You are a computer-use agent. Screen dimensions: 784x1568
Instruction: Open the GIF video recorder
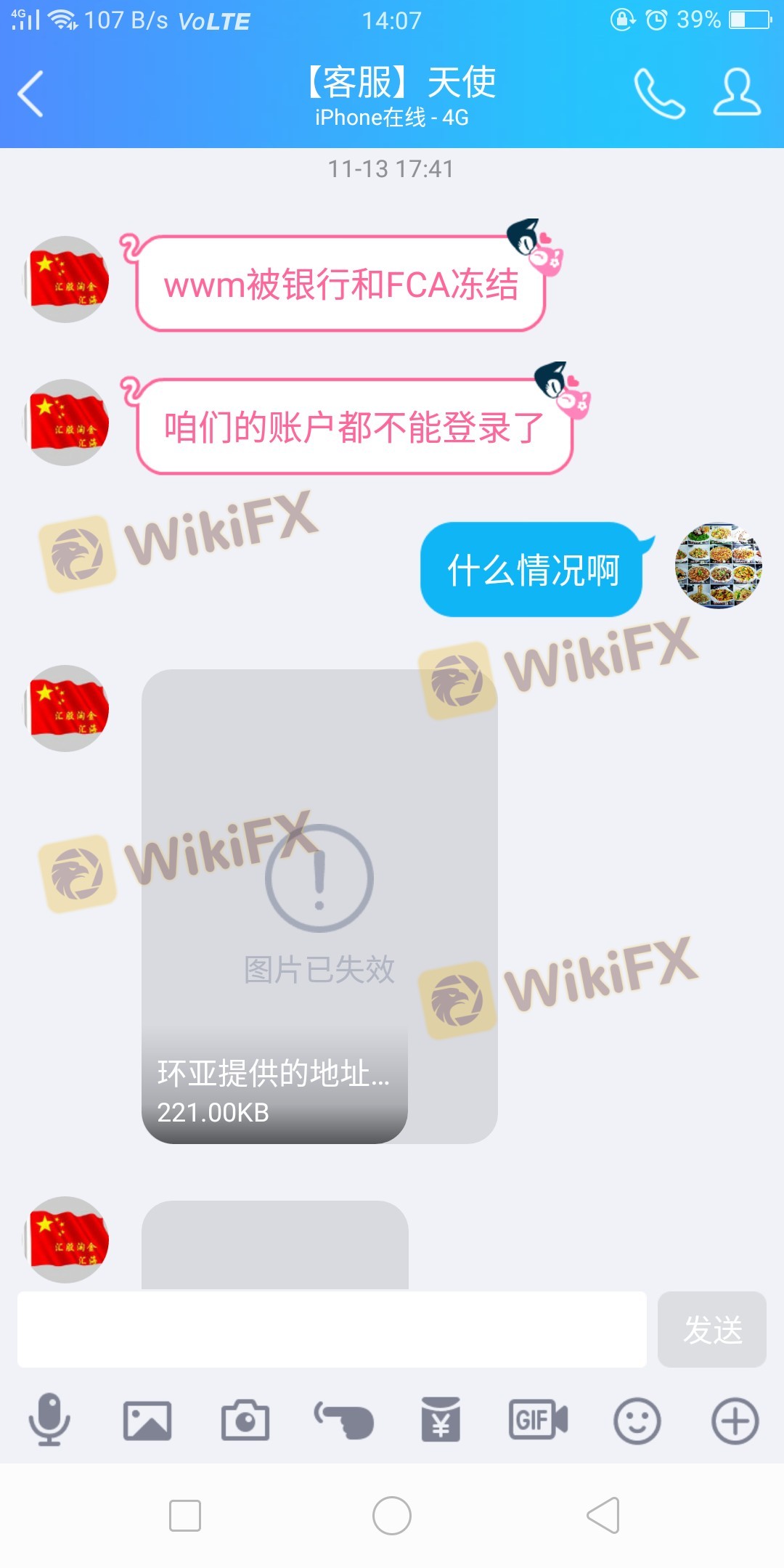coord(538,1420)
